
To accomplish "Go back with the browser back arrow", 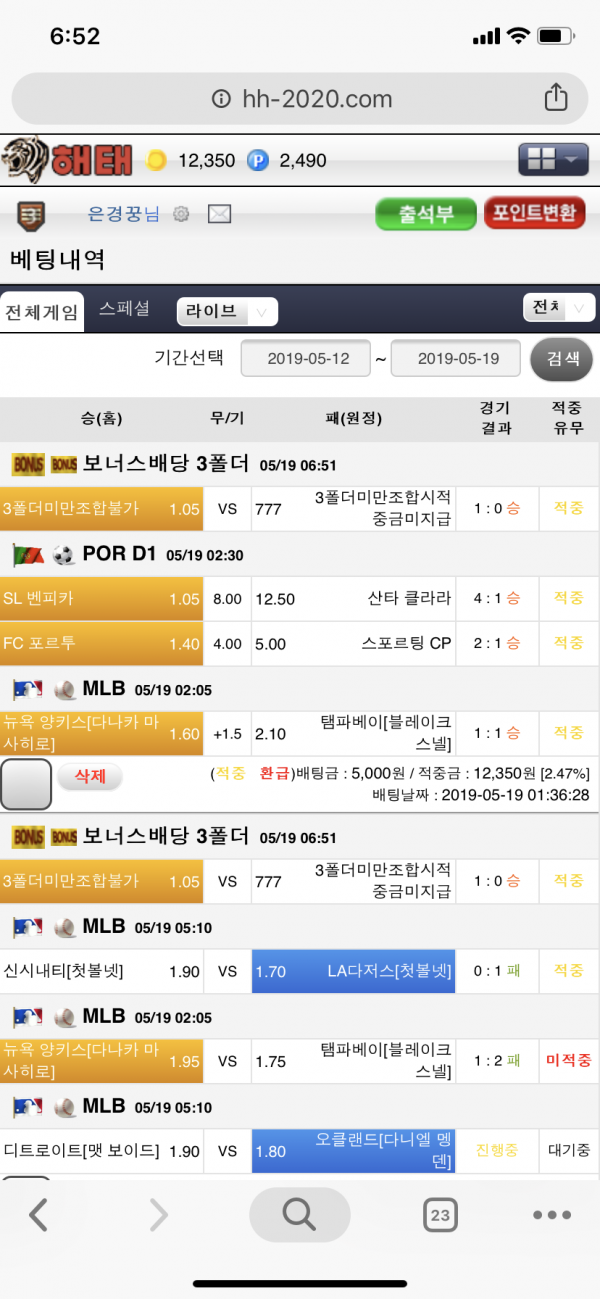I will coord(38,1215).
